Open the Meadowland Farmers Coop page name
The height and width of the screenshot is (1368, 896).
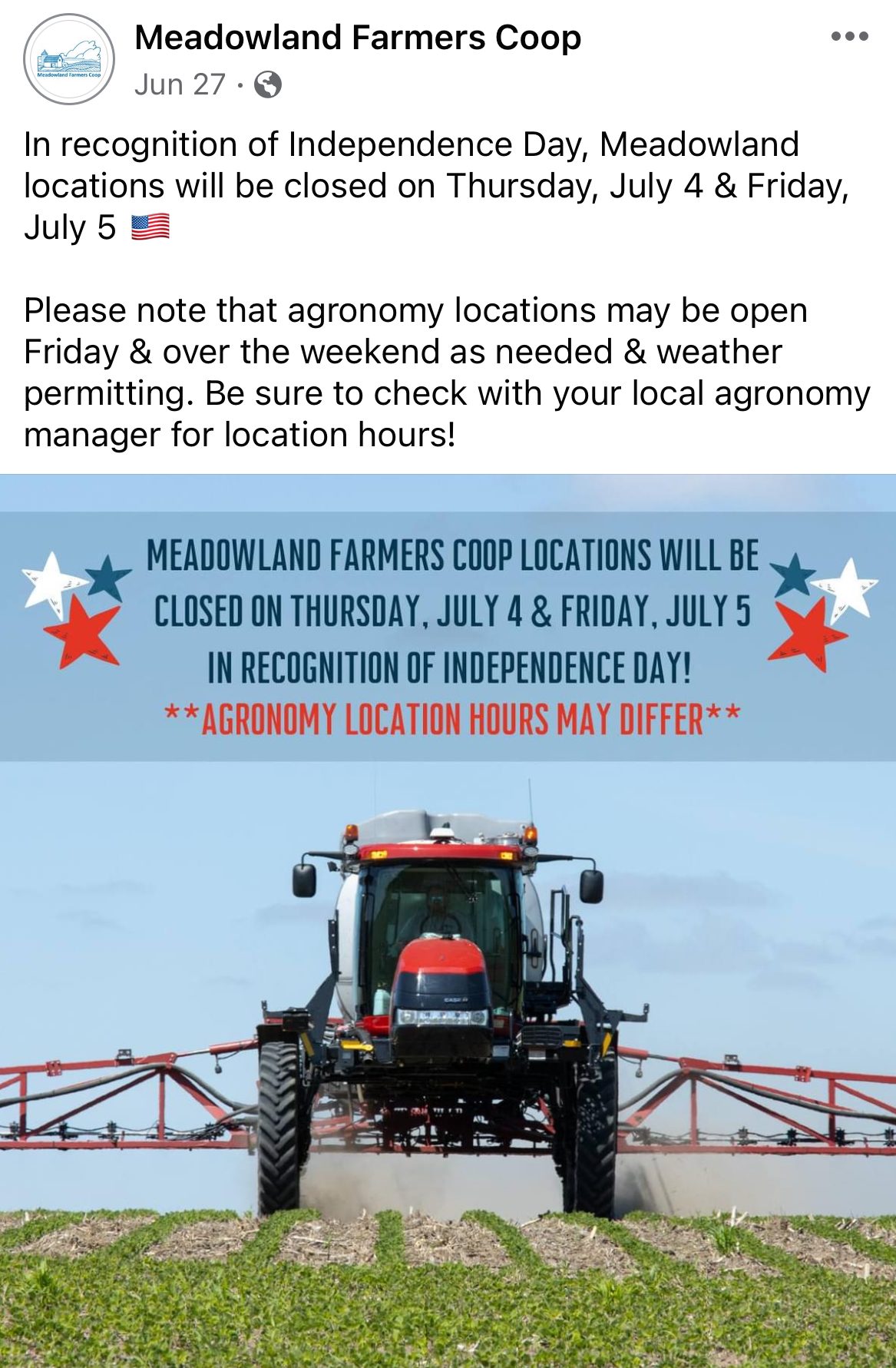click(358, 38)
